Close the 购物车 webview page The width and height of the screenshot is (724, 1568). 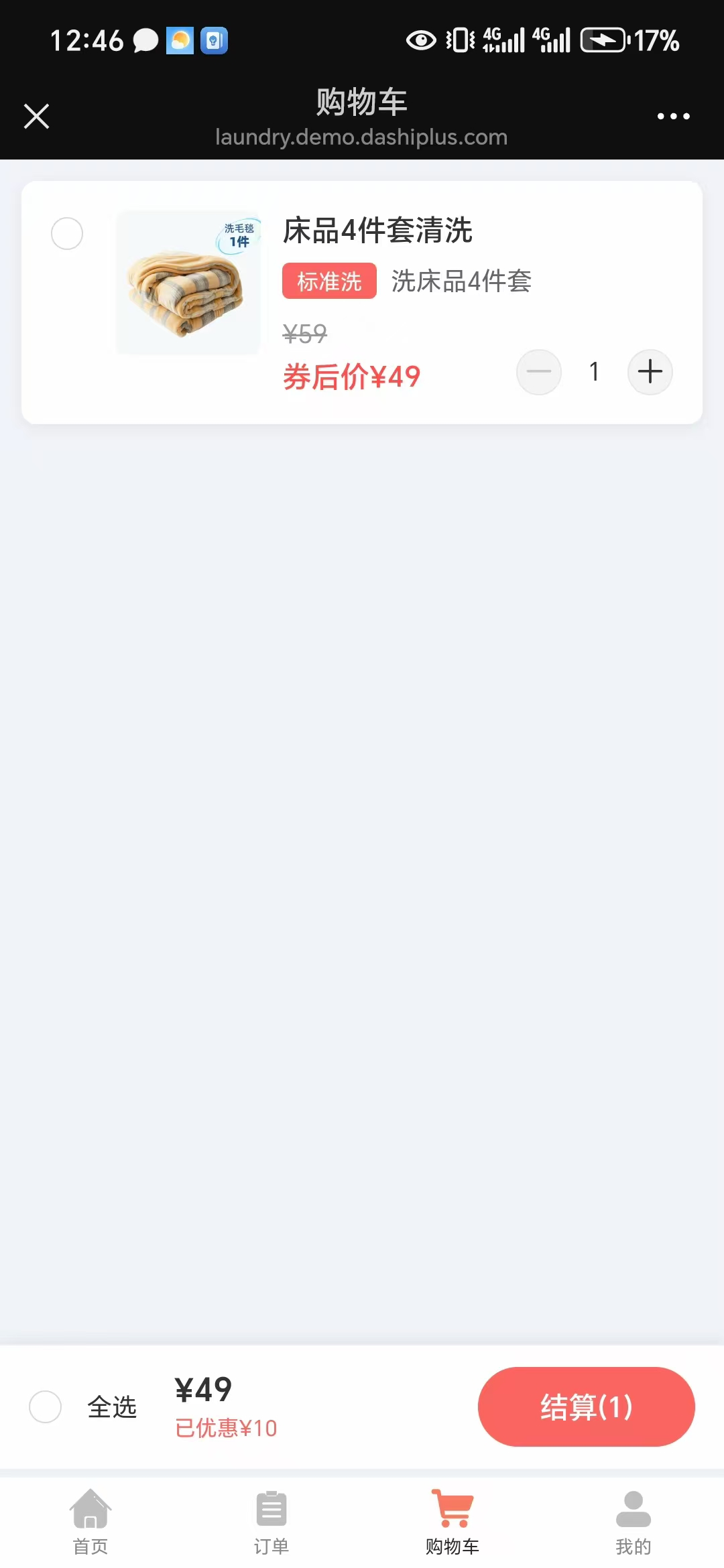pyautogui.click(x=37, y=116)
